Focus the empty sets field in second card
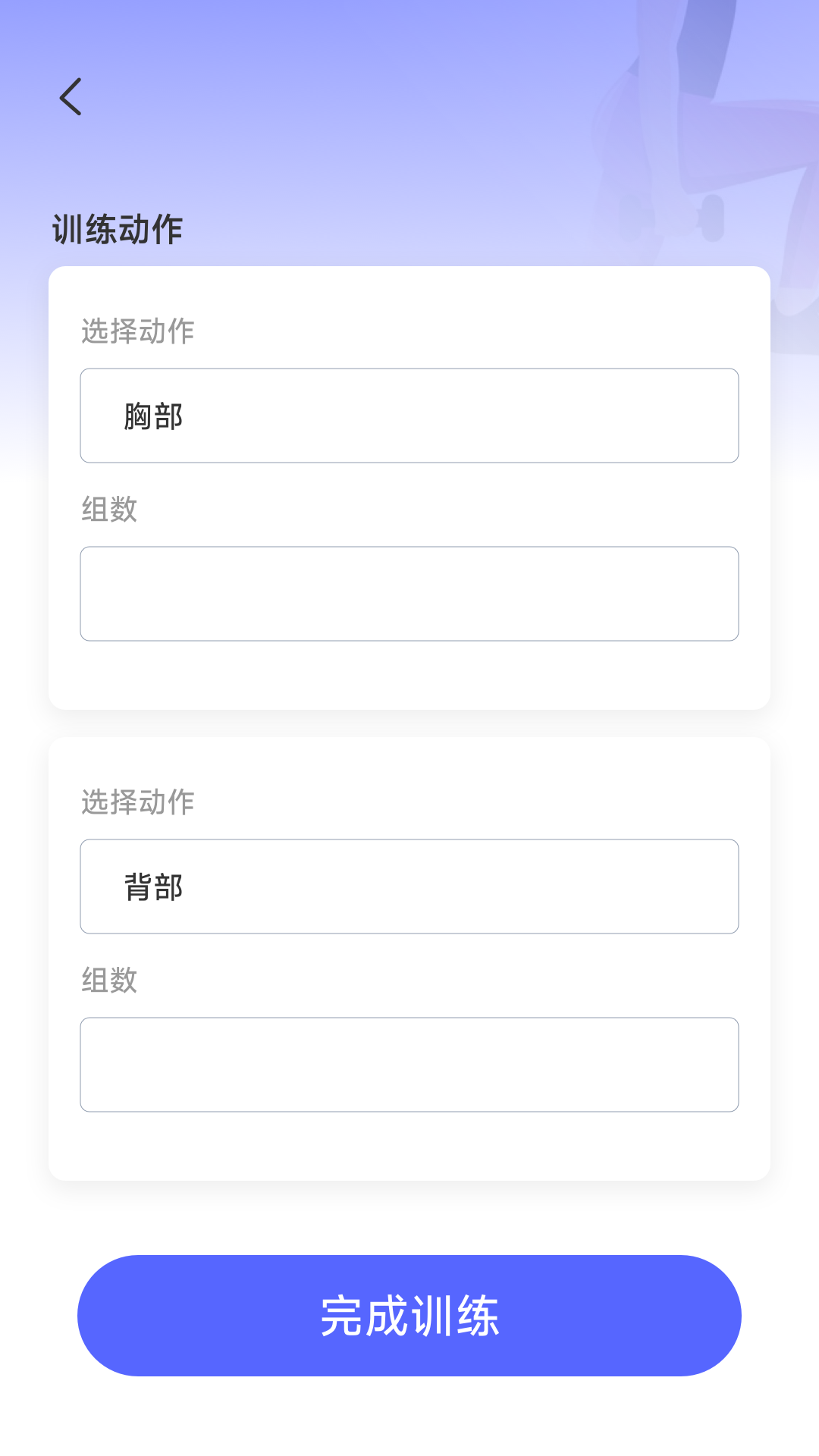This screenshot has height=1456, width=819. click(409, 1065)
